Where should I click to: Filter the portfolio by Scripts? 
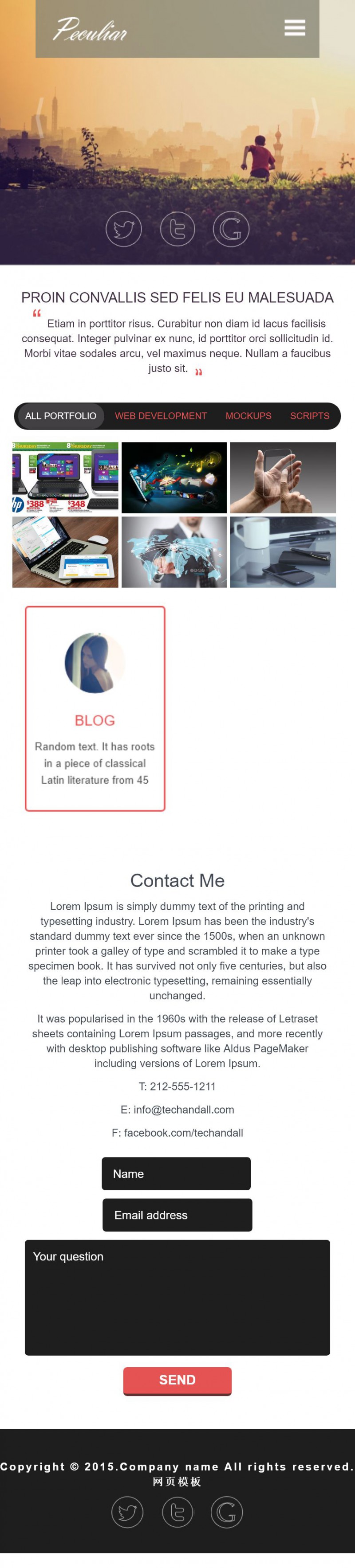pyautogui.click(x=309, y=416)
